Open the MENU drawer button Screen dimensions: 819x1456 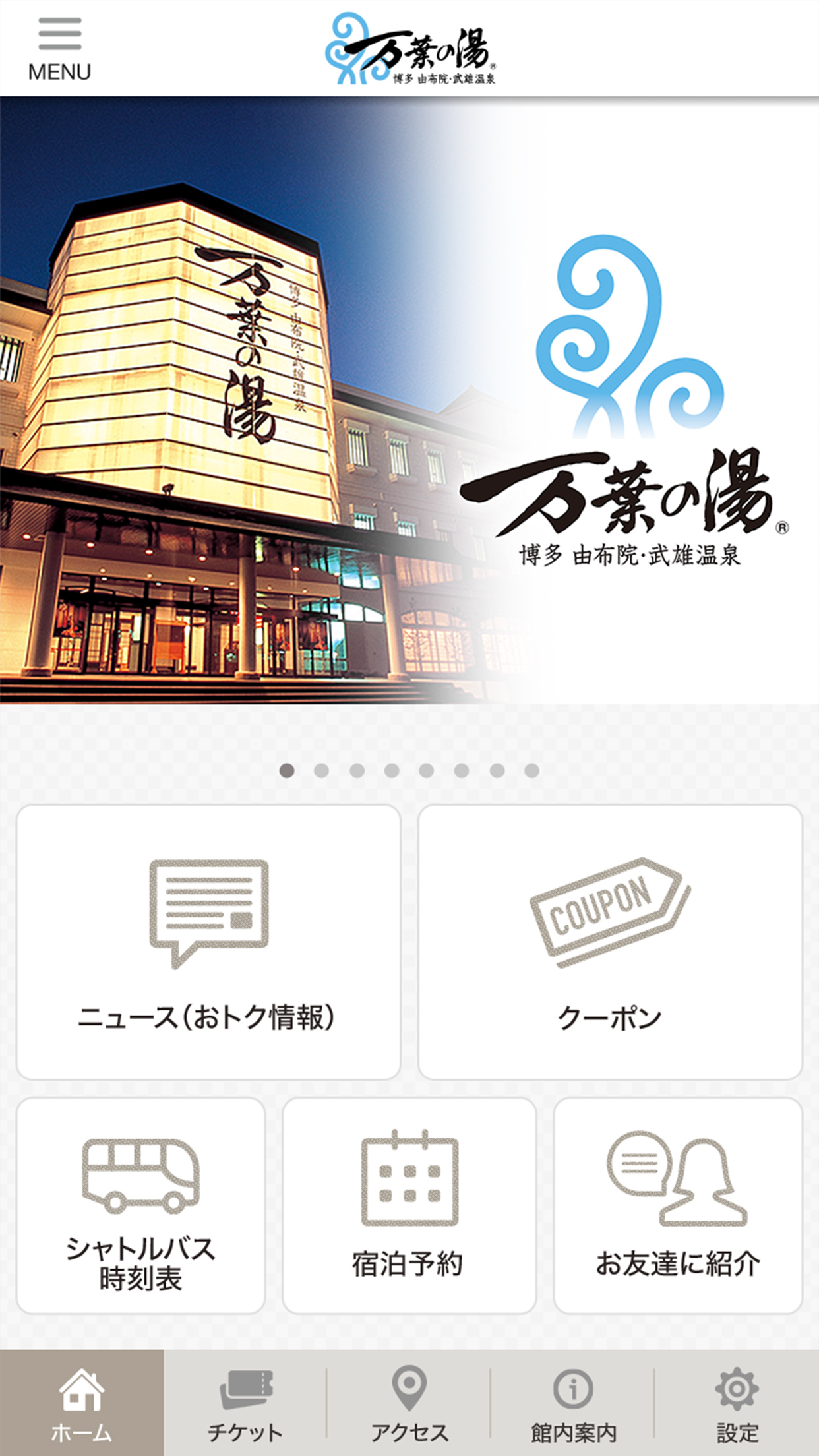[59, 49]
